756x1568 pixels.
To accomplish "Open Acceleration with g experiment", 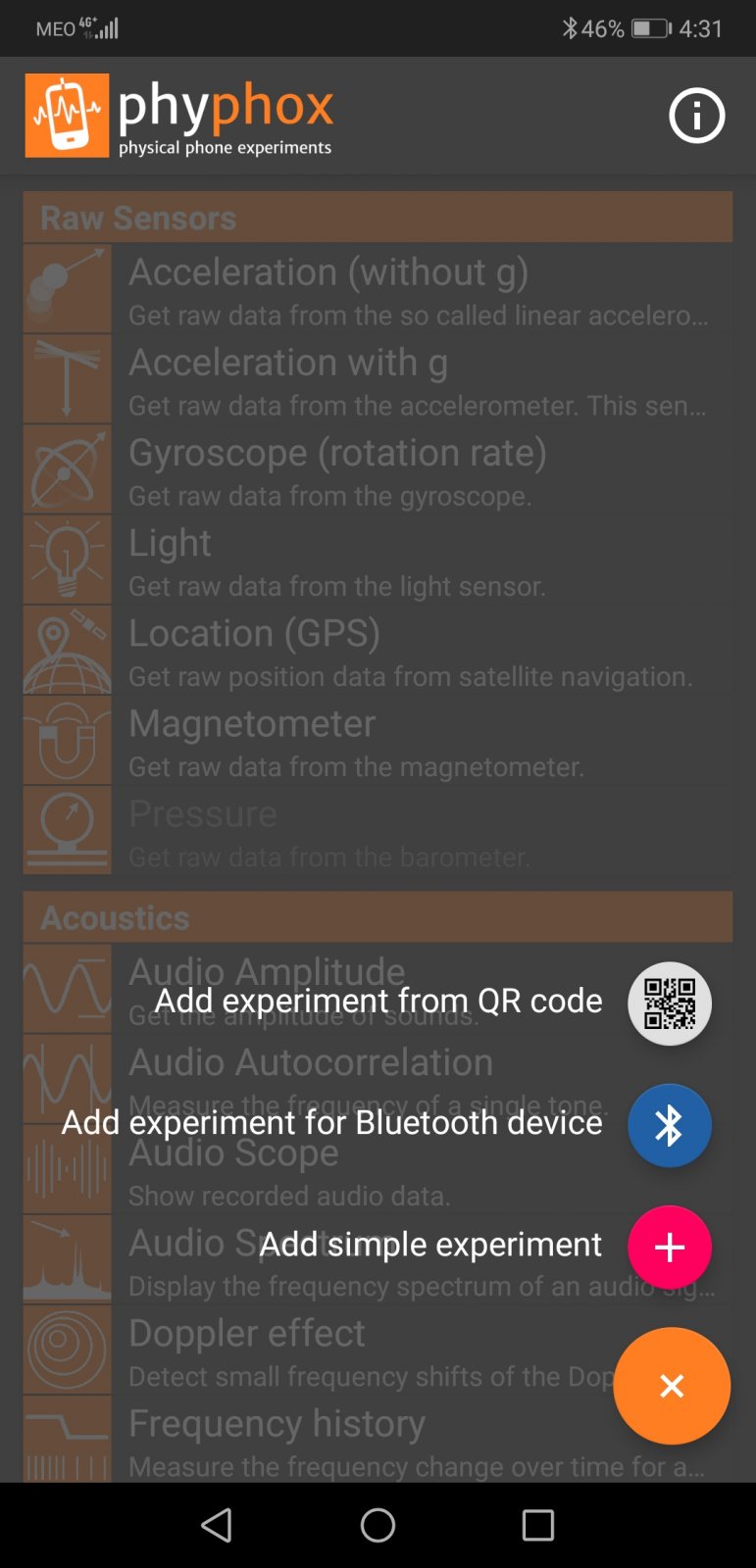I will pyautogui.click(x=378, y=379).
